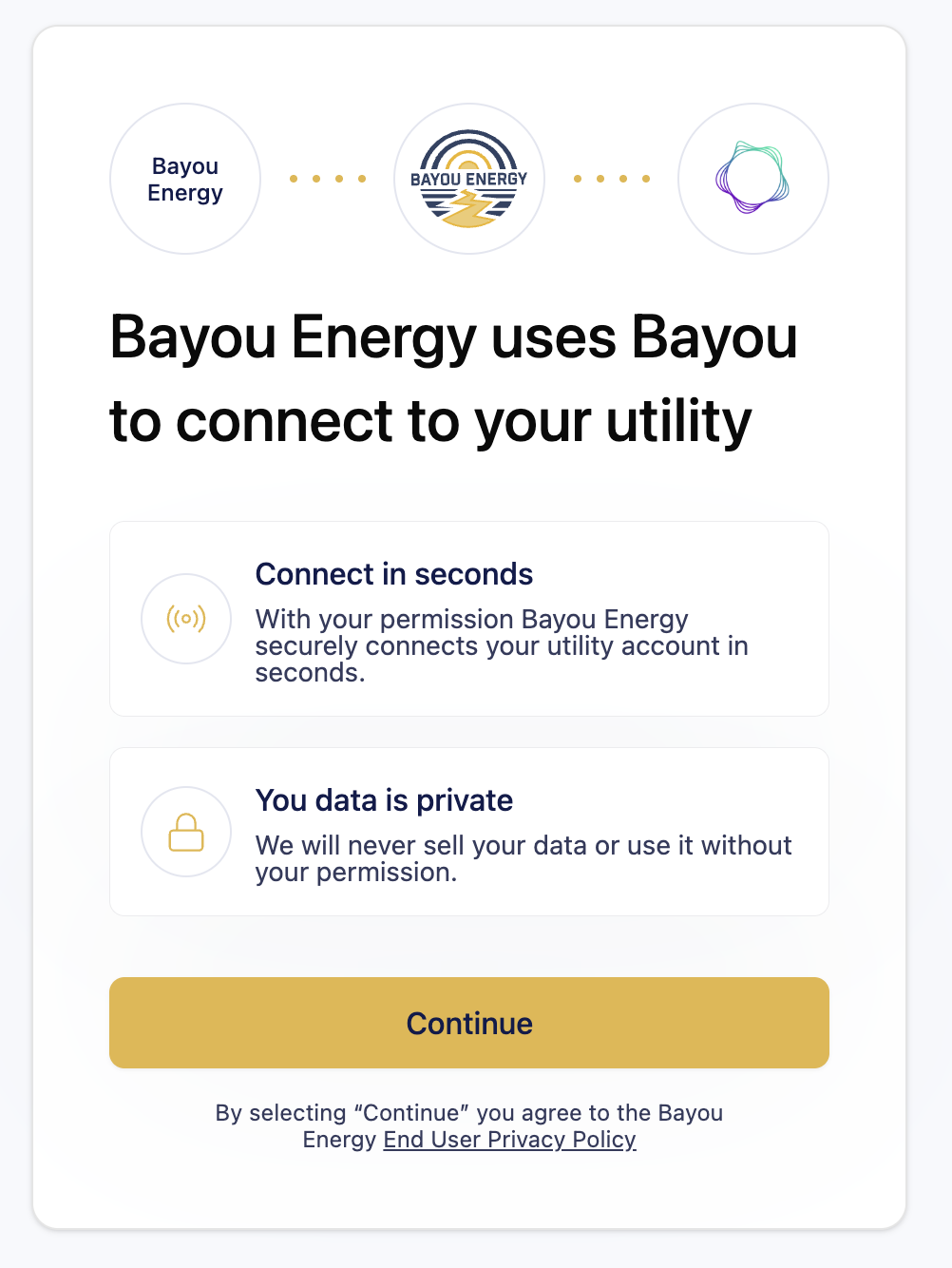Tap the Continue button
The image size is (952, 1268).
point(469,1023)
